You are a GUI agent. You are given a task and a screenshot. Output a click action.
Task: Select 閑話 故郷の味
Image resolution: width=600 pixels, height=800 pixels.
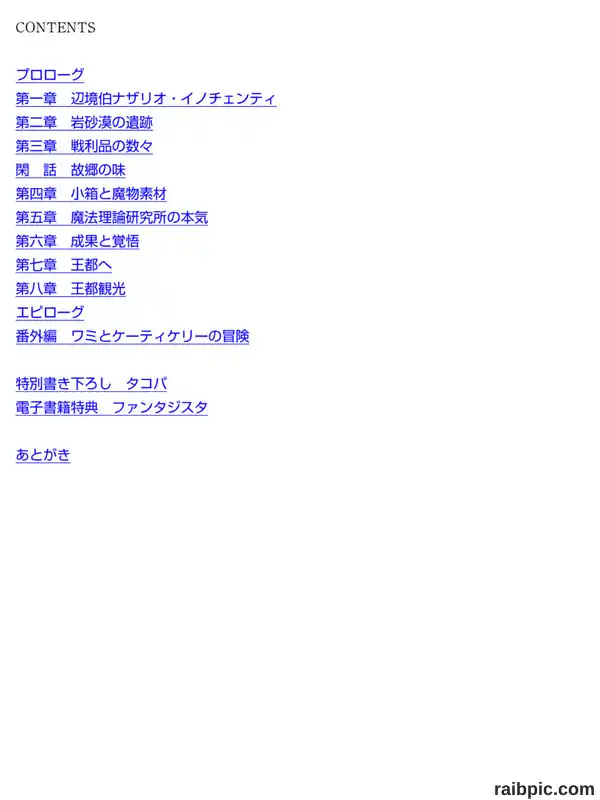pos(70,170)
